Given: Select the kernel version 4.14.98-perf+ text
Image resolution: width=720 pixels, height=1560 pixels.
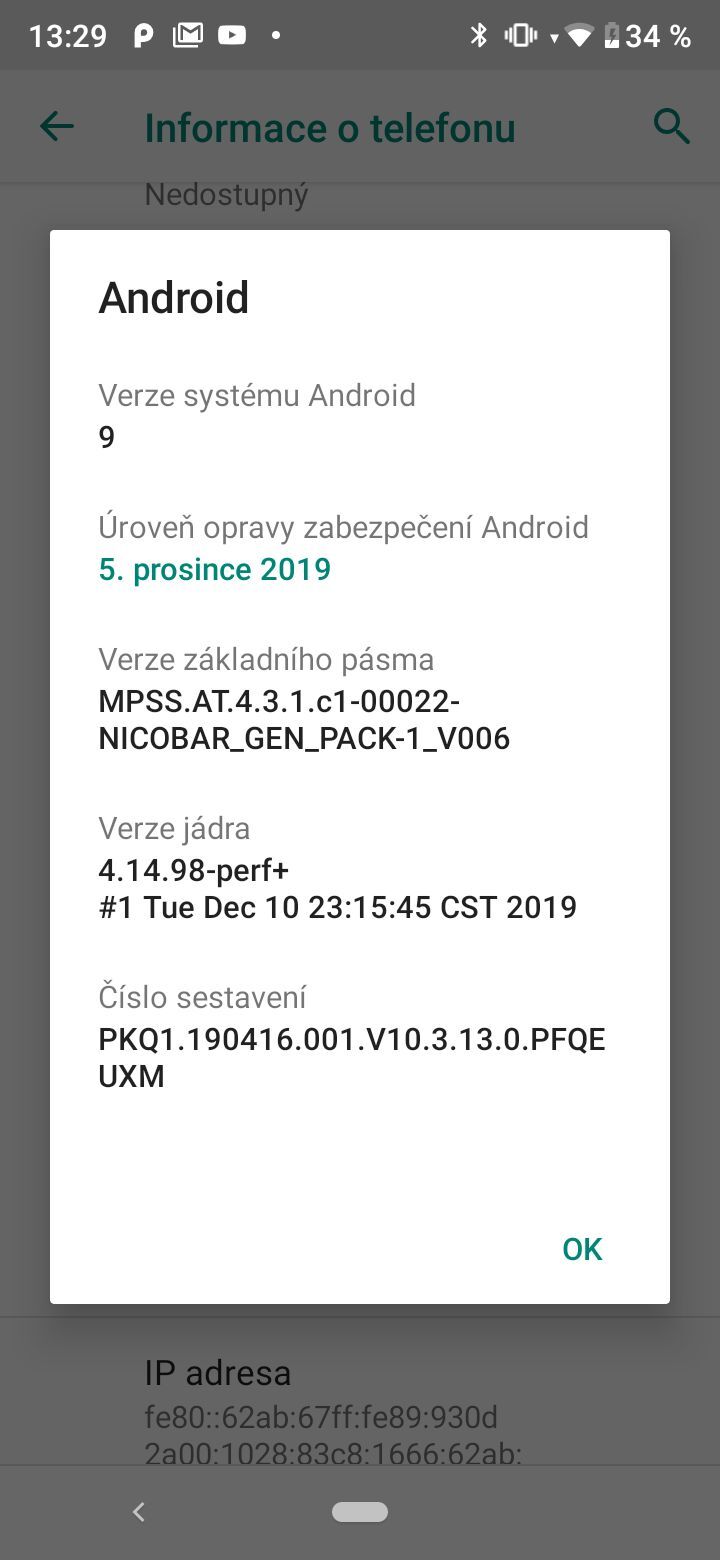Looking at the screenshot, I should [192, 870].
